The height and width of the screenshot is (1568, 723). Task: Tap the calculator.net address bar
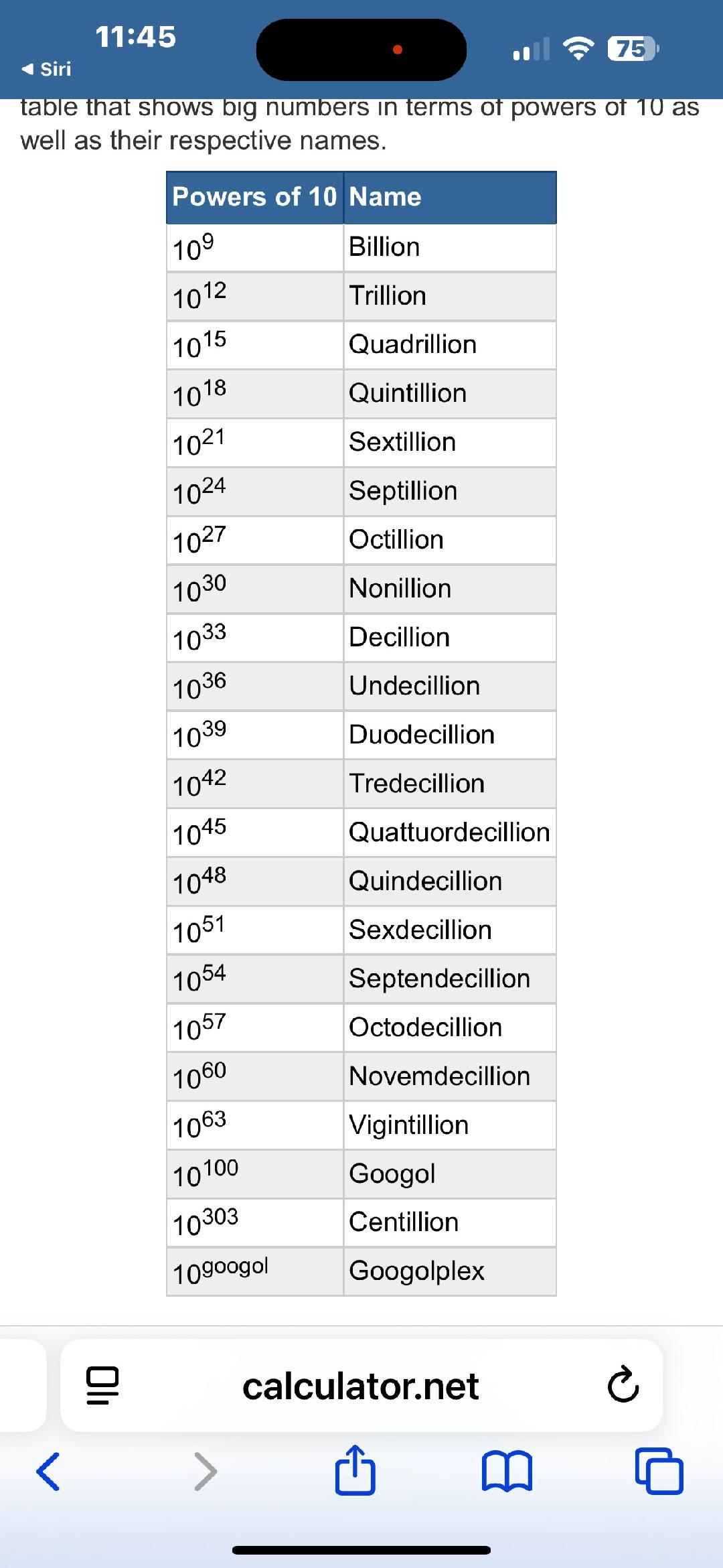361,1386
